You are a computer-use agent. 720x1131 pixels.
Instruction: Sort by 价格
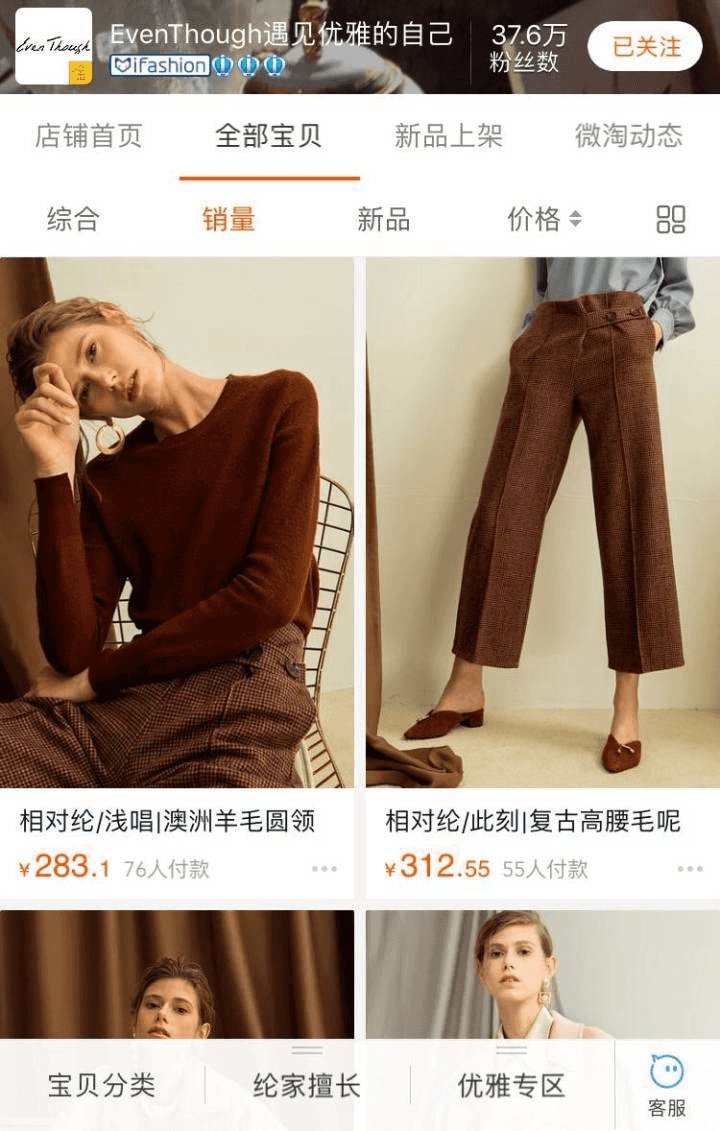point(543,219)
